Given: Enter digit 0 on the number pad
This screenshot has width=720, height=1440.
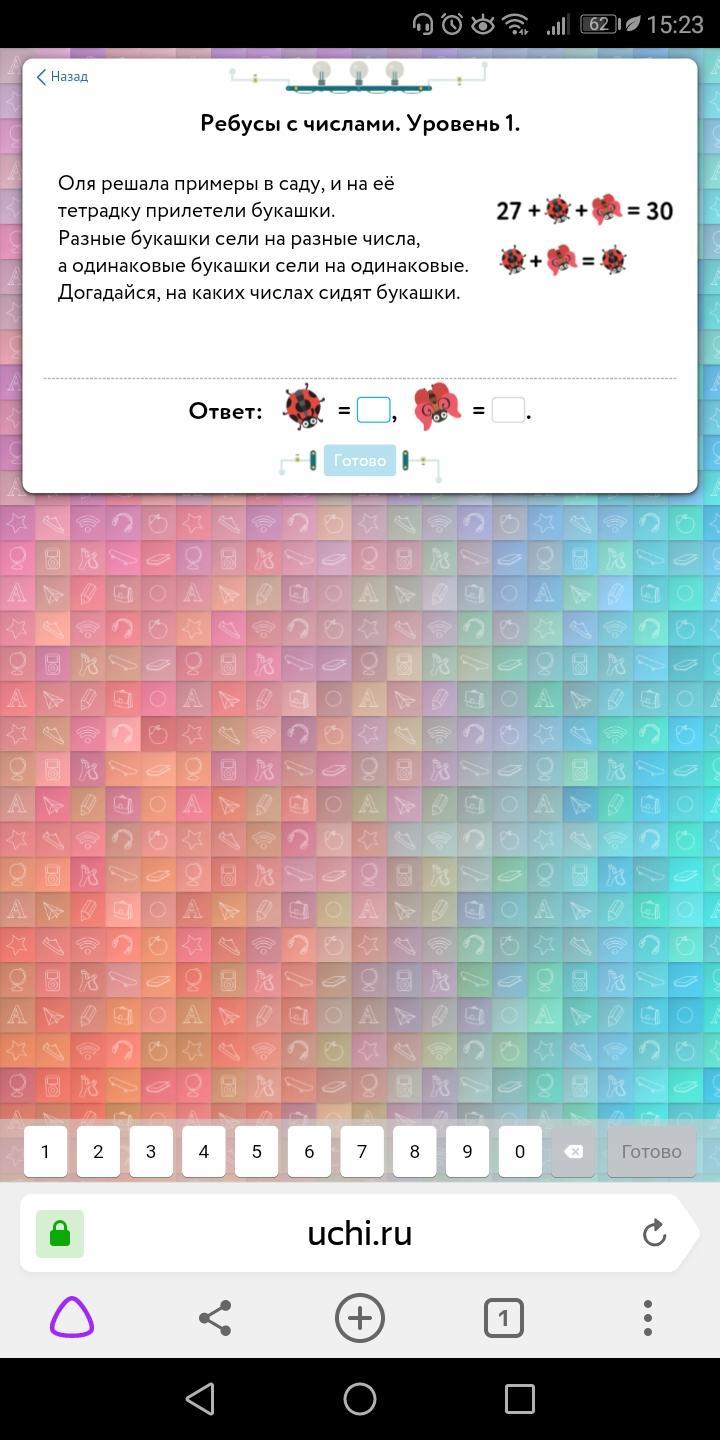Looking at the screenshot, I should pos(520,1151).
